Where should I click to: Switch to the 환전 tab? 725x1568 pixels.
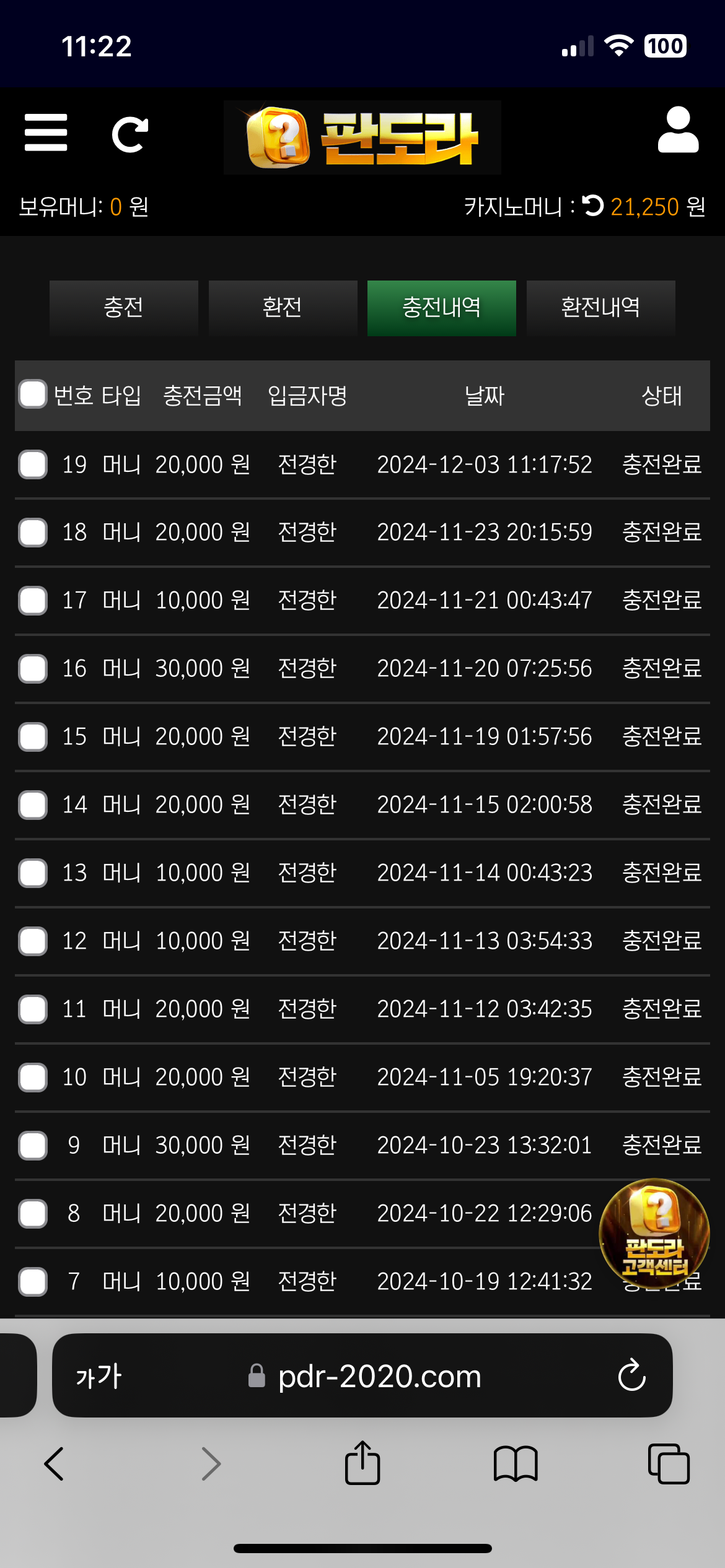(283, 308)
